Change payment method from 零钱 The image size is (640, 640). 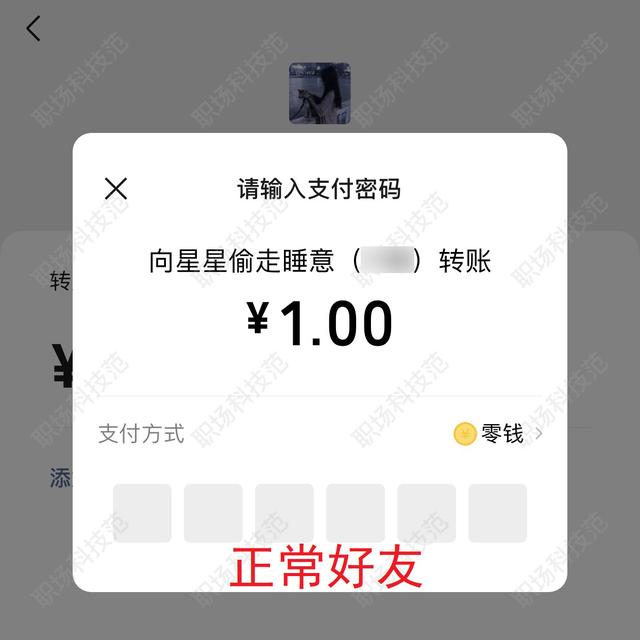(x=500, y=434)
